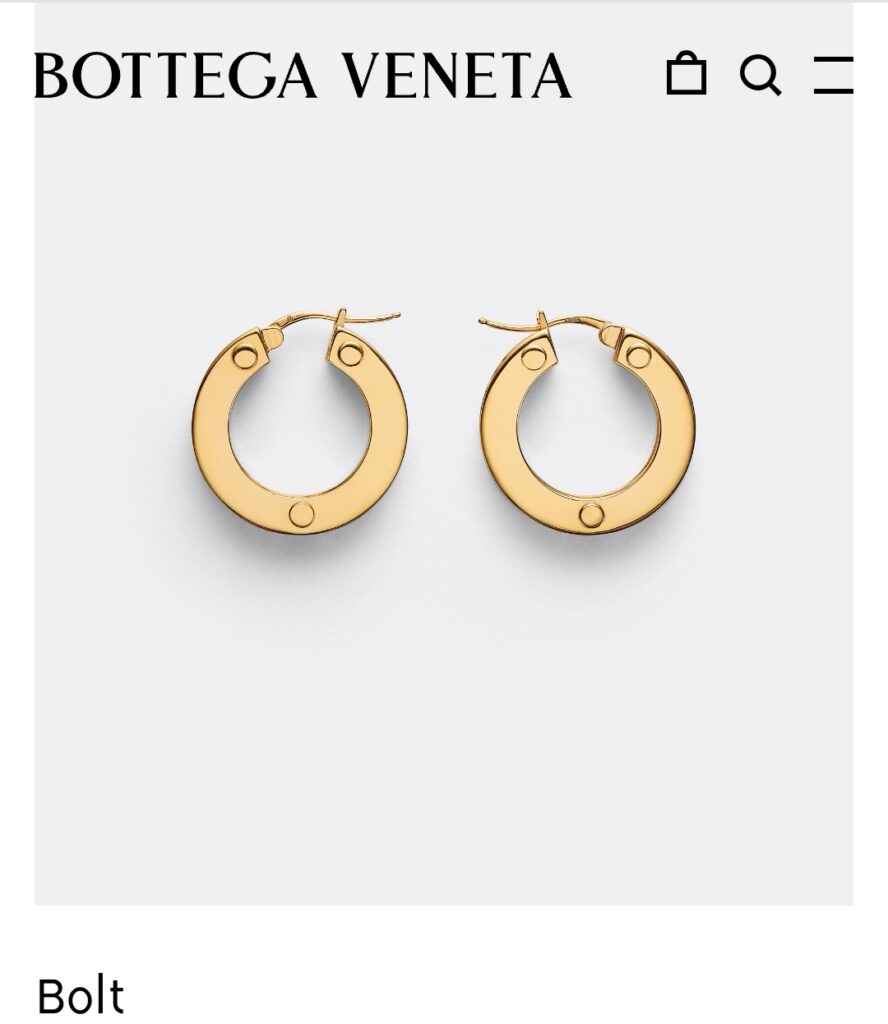The width and height of the screenshot is (888, 1024).
Task: Open the search icon
Action: click(x=760, y=75)
